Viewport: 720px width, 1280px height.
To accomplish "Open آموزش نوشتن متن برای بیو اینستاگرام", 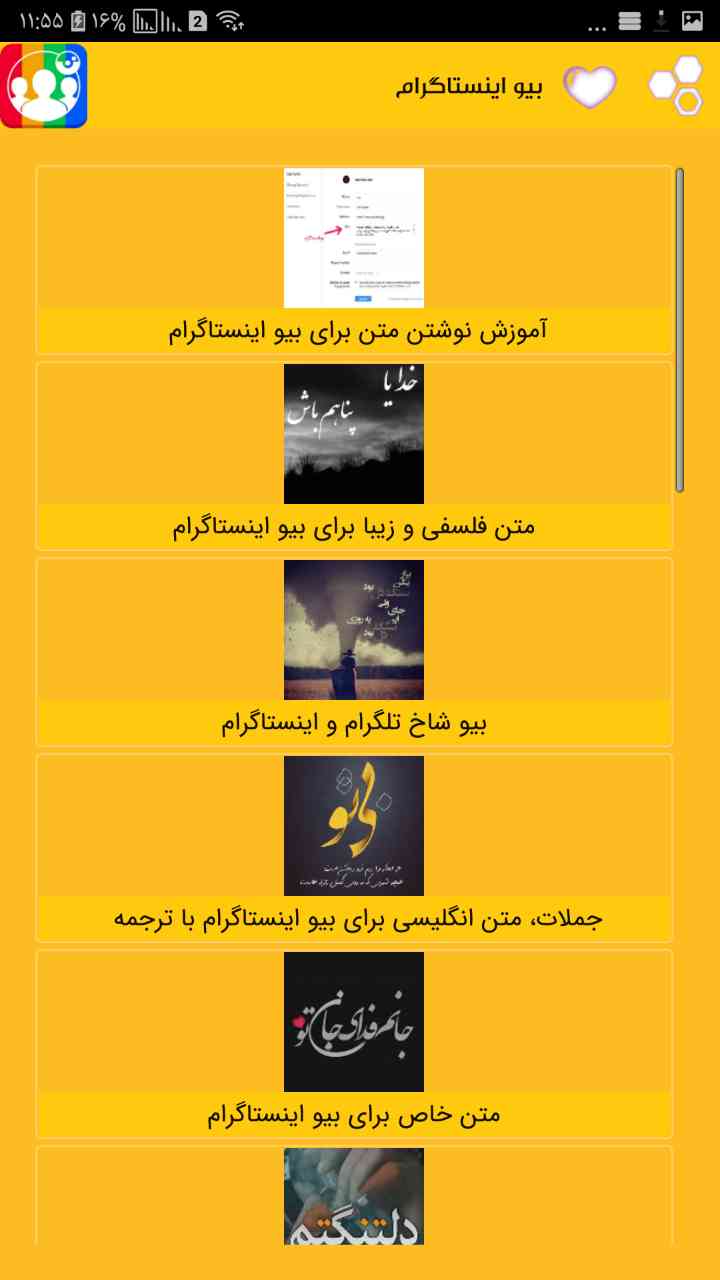I will click(x=354, y=260).
